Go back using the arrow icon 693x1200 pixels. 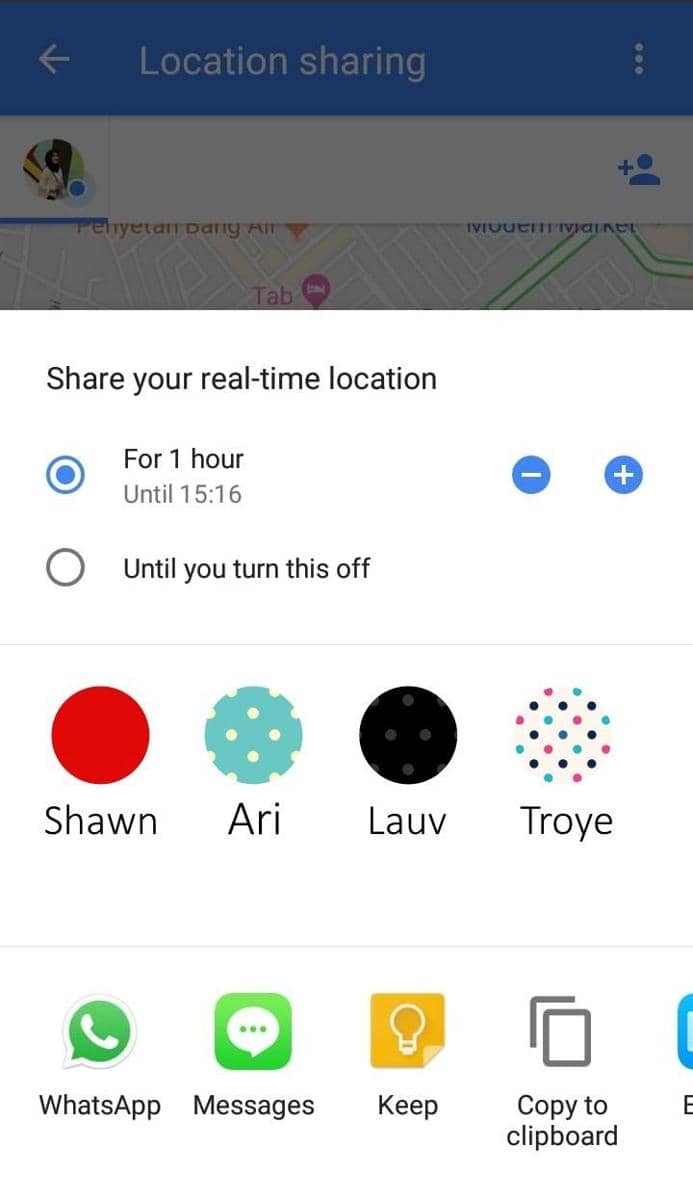[x=54, y=60]
